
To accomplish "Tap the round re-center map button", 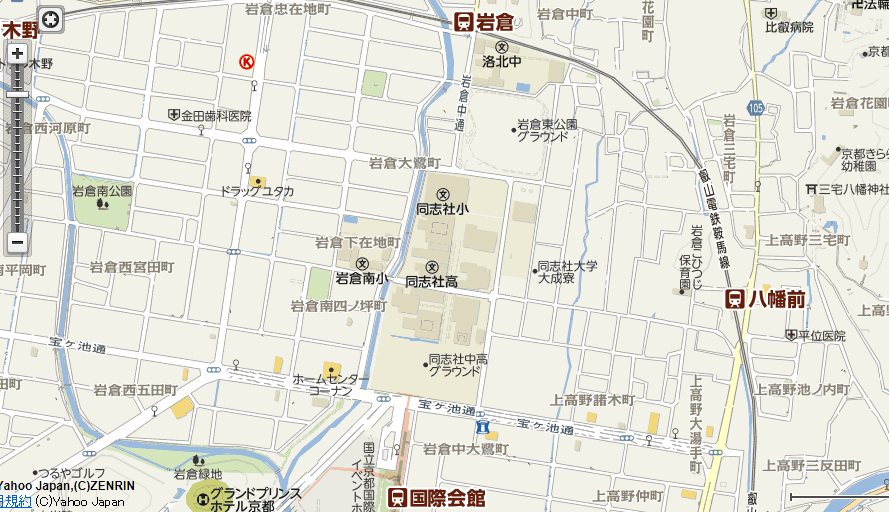I will point(50,18).
